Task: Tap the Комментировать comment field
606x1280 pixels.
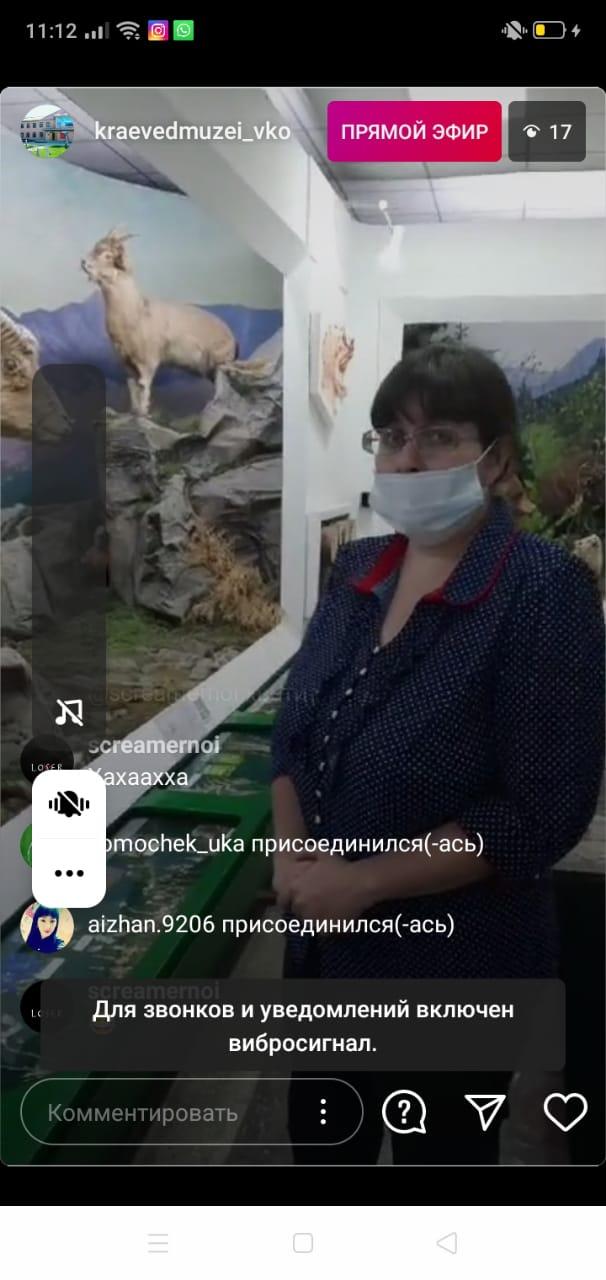Action: [191, 1112]
